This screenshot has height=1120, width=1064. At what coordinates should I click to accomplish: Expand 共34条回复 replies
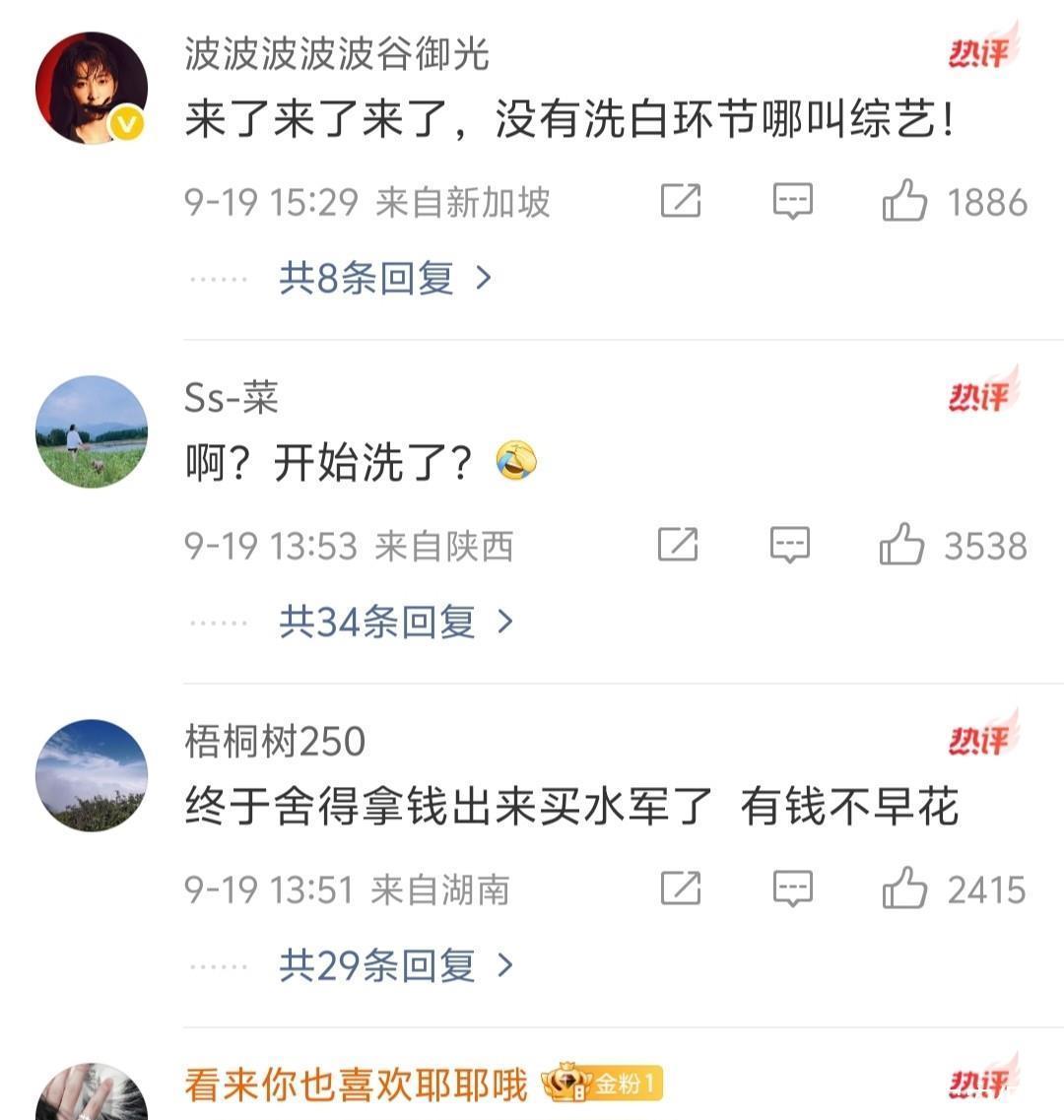pyautogui.click(x=396, y=622)
